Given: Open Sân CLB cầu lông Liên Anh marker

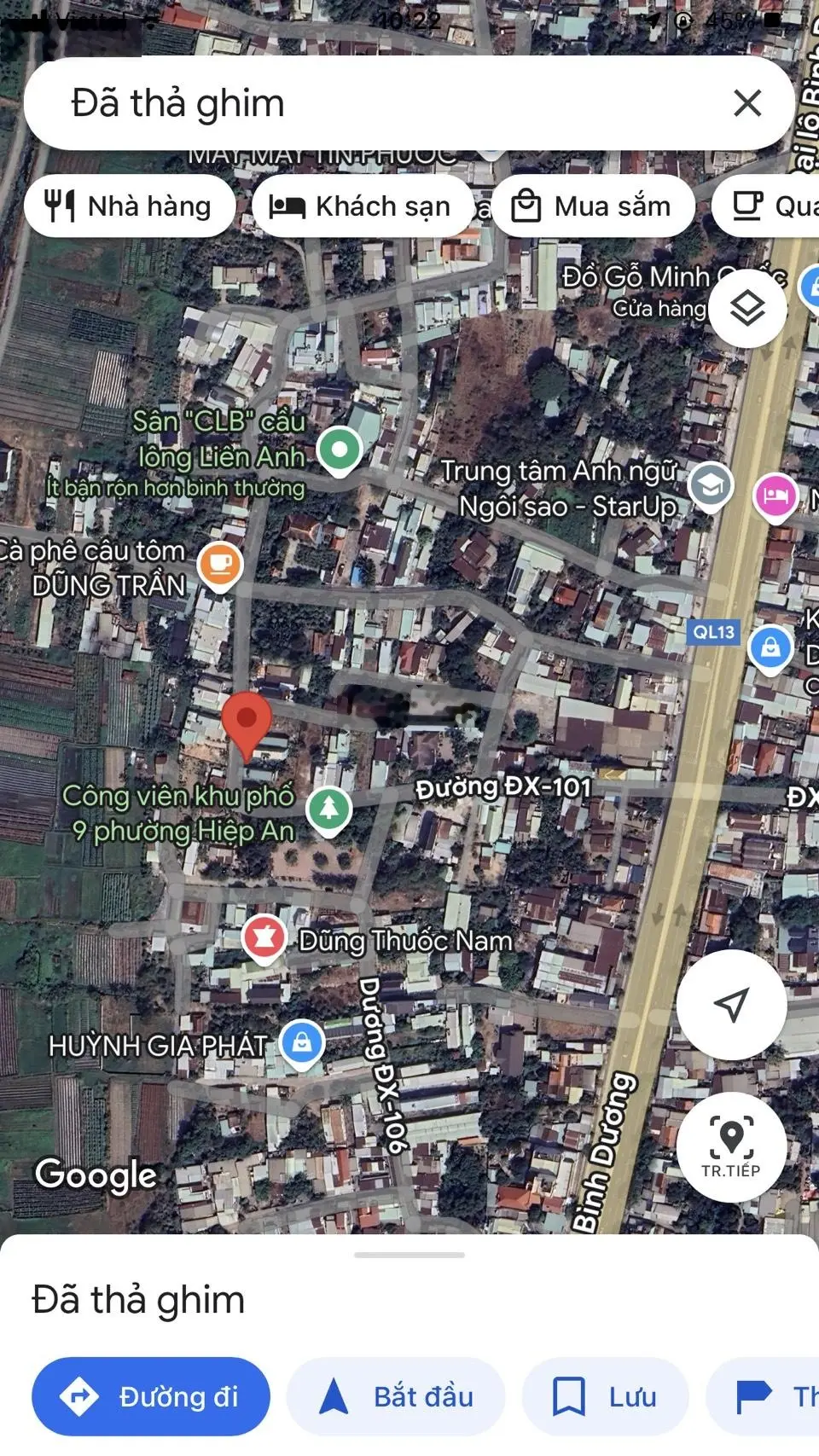Looking at the screenshot, I should 340,449.
